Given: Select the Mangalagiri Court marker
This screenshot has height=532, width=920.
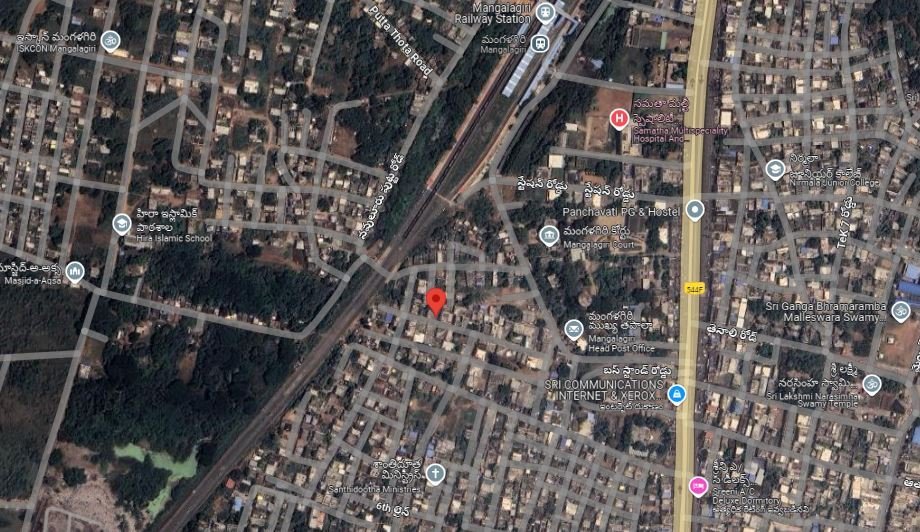Looking at the screenshot, I should pyautogui.click(x=548, y=235).
